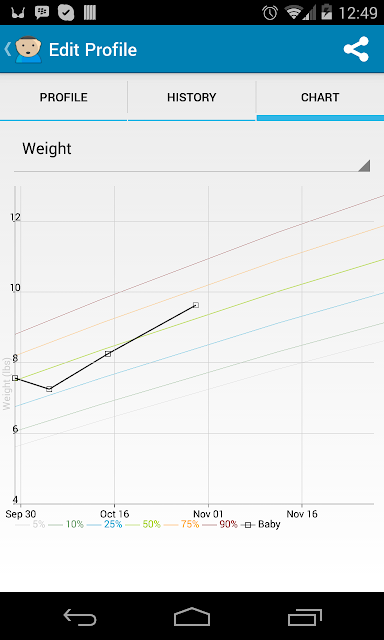The height and width of the screenshot is (640, 384).
Task: Tap the system back button
Action: pos(80,617)
